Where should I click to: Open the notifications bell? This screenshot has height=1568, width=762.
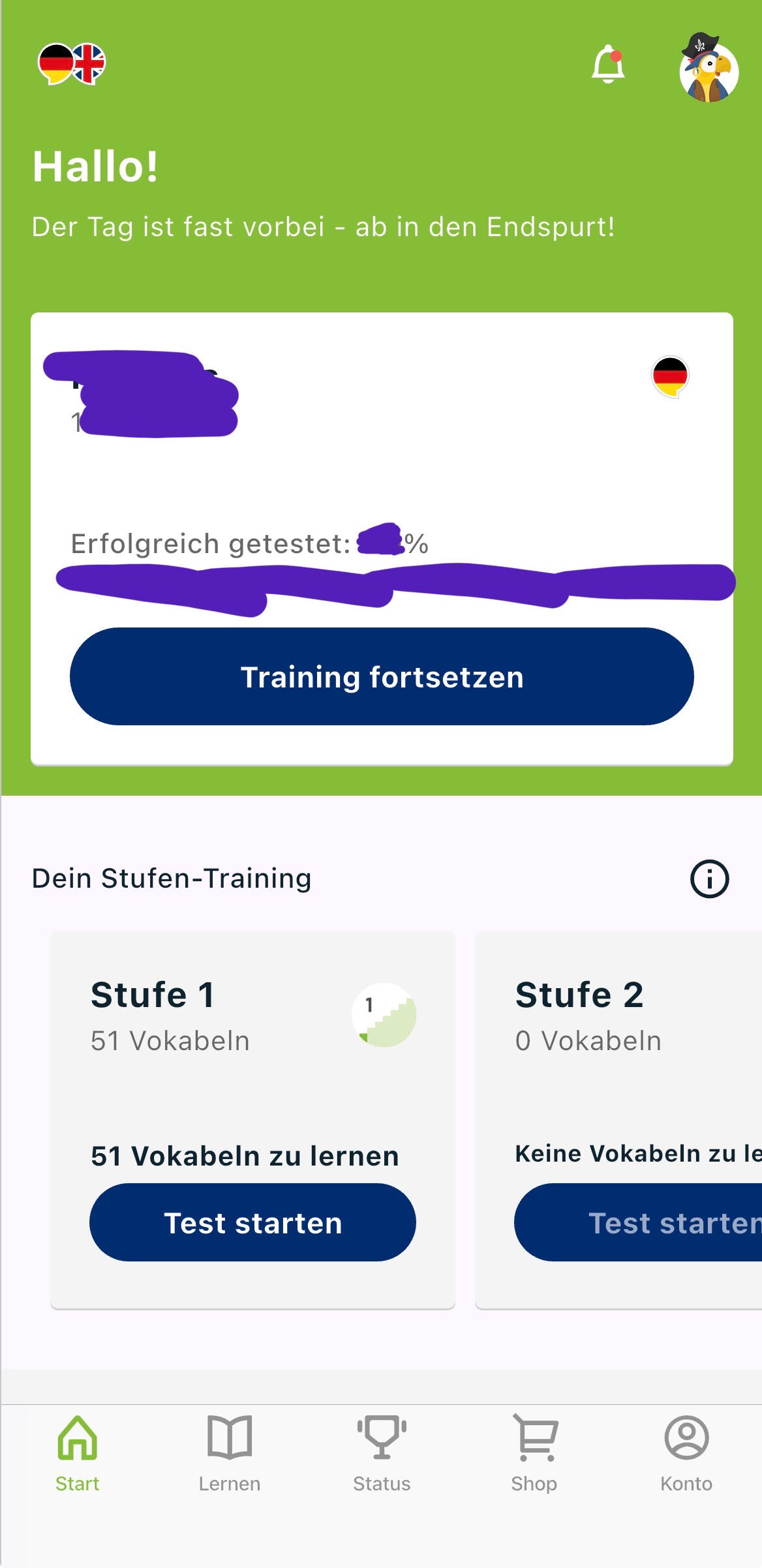click(x=608, y=65)
